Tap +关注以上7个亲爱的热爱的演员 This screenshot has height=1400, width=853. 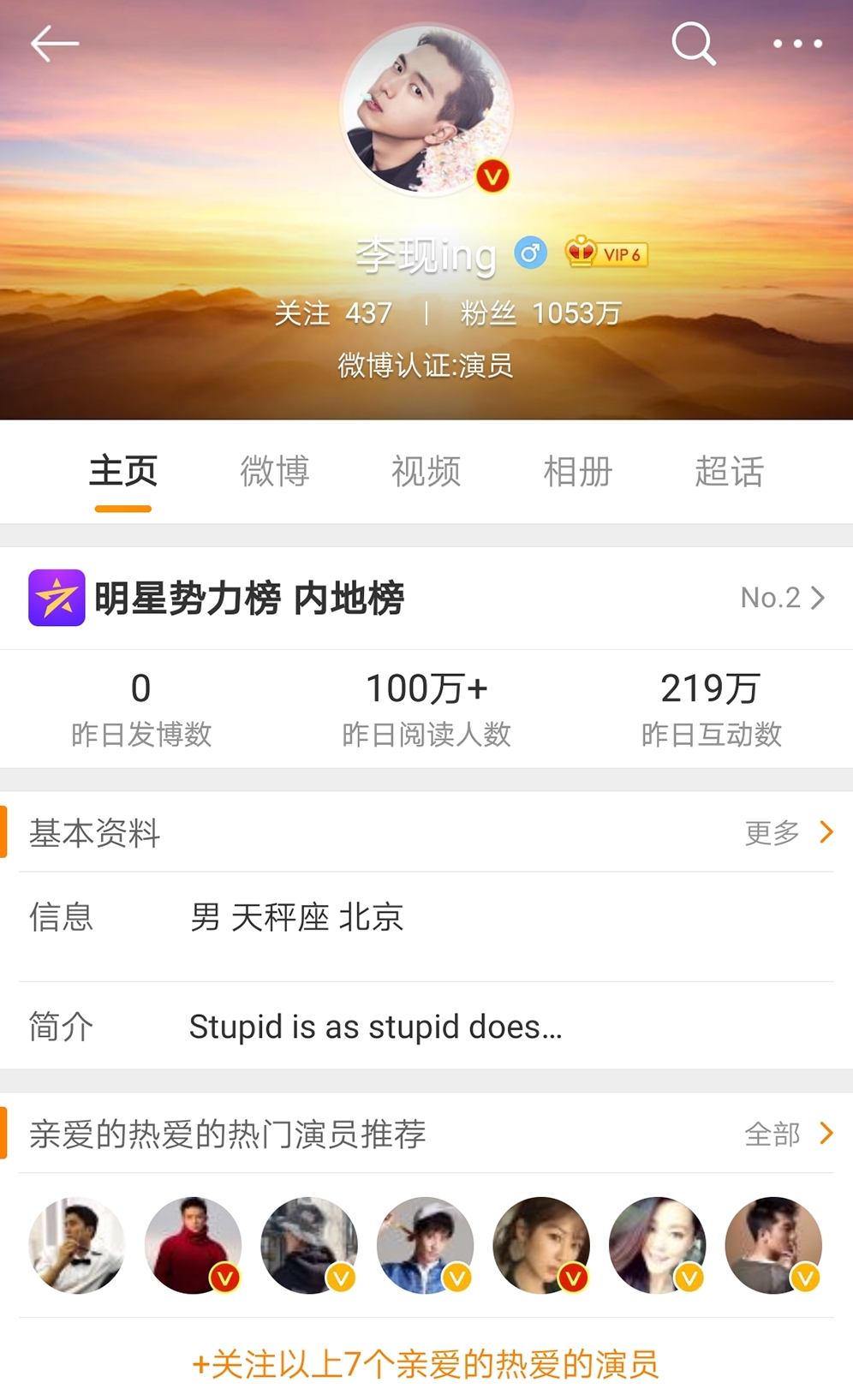click(x=426, y=1364)
